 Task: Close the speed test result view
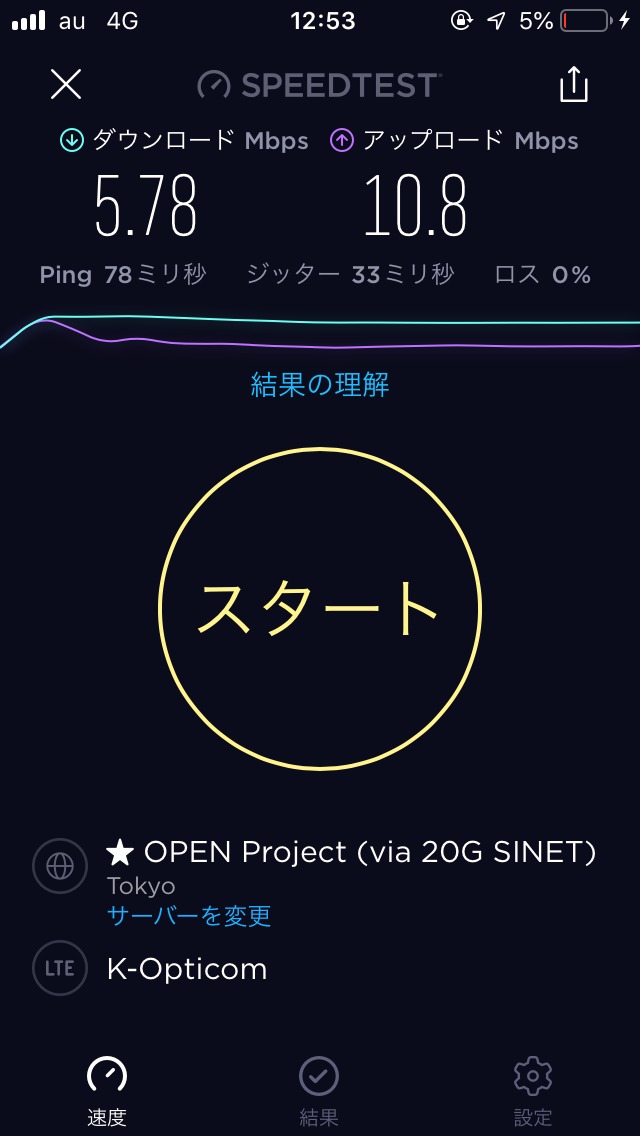(x=66, y=84)
